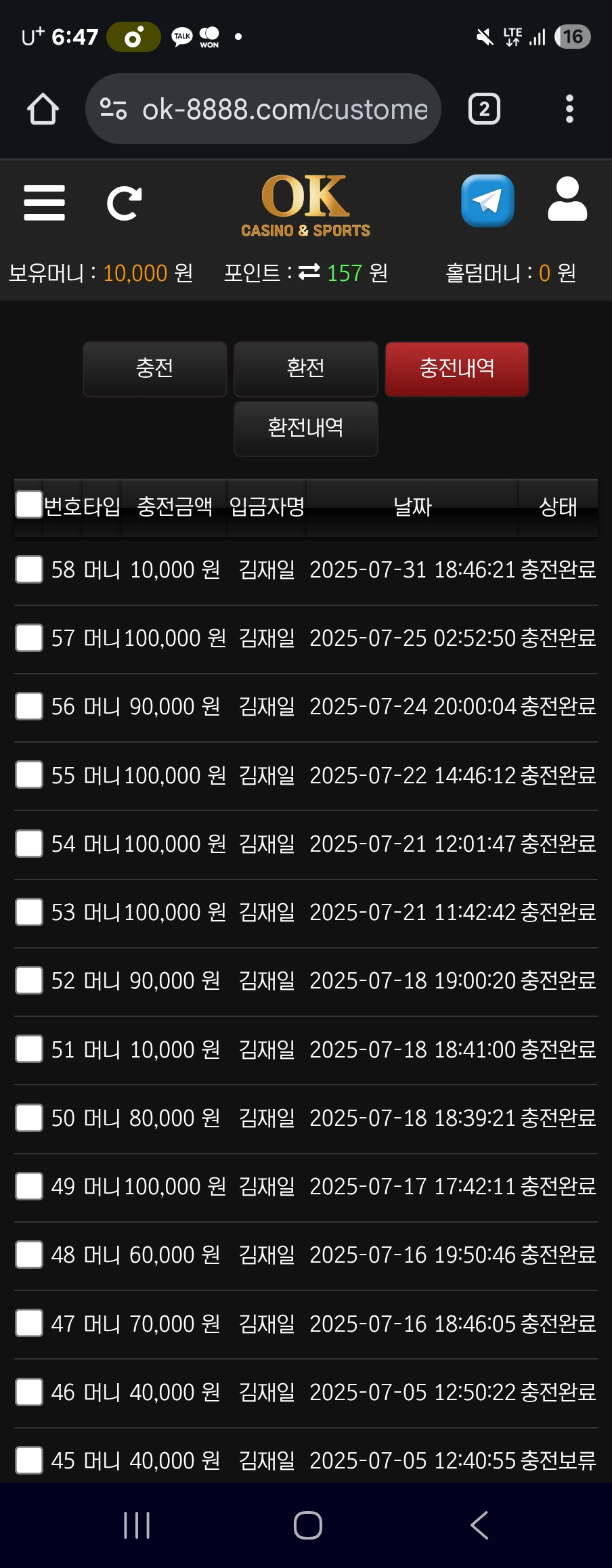Open the user profile icon
The image size is (612, 1568).
(x=567, y=200)
